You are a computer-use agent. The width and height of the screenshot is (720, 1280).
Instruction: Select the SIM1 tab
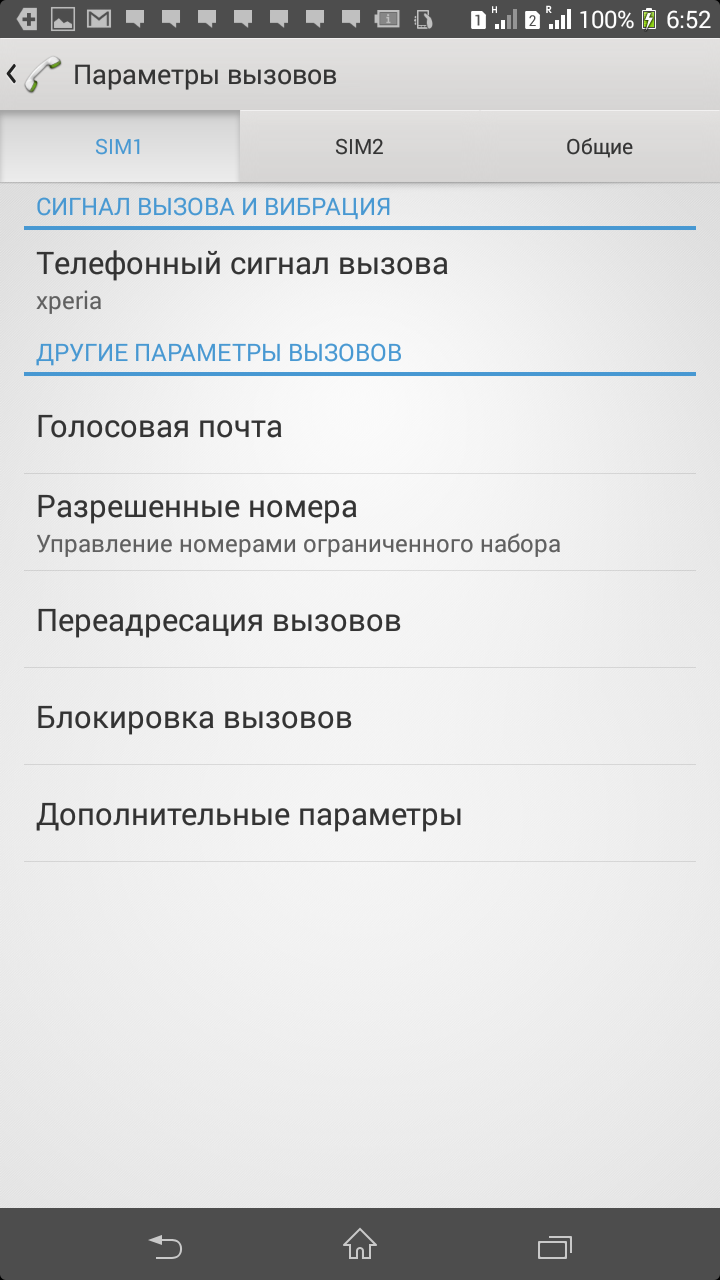[x=119, y=147]
